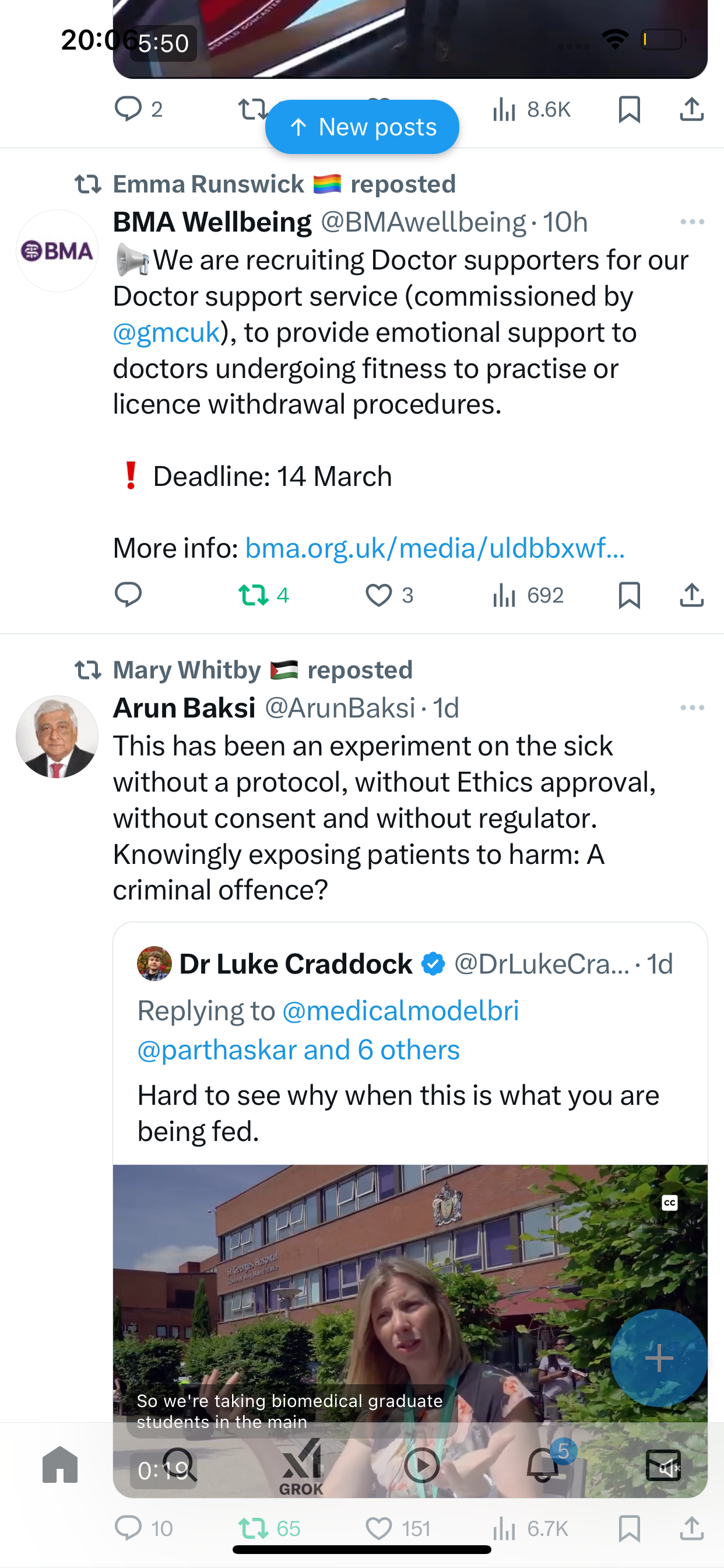724x1568 pixels.
Task: Undo repost of BMA Wellbeing post
Action: (263, 596)
